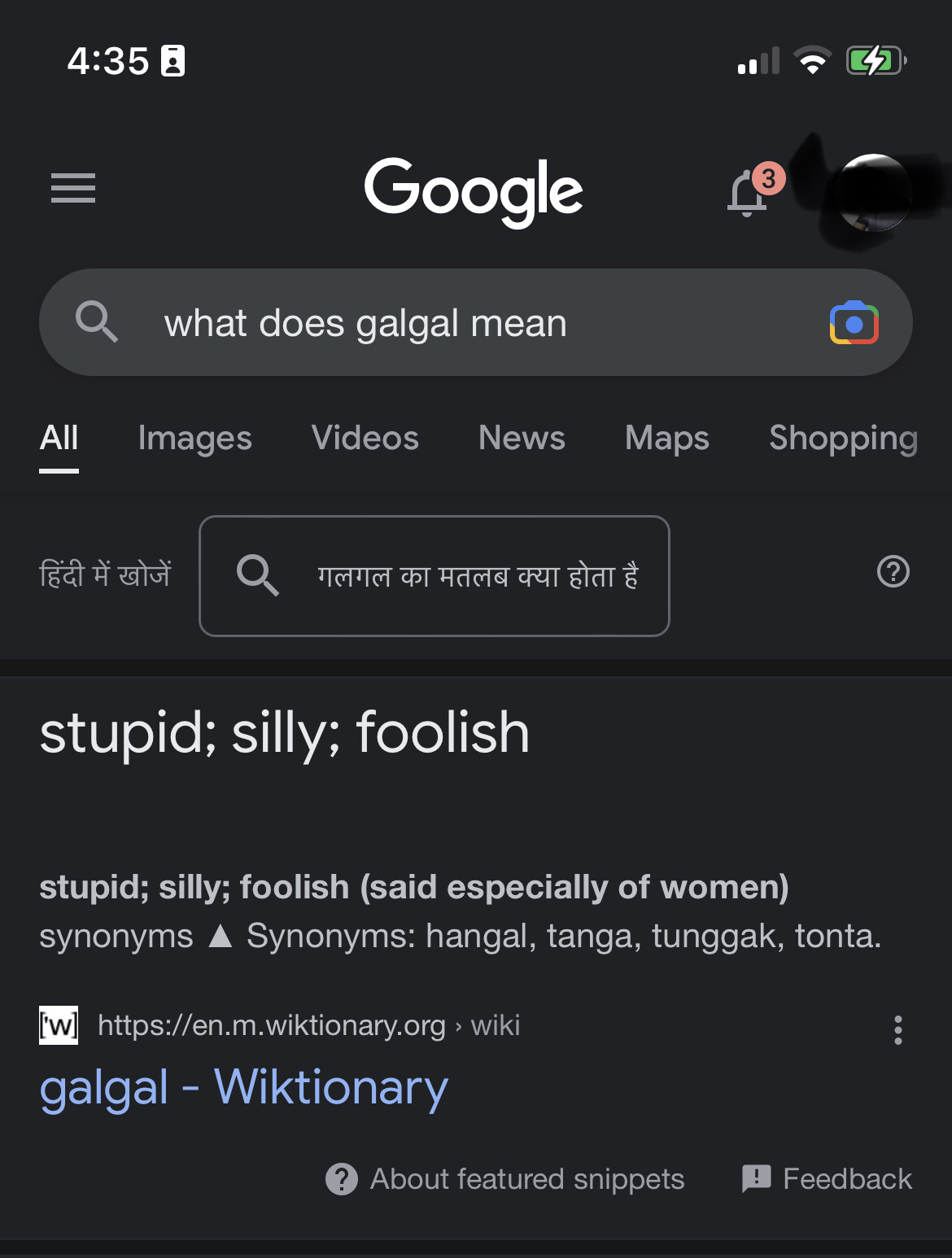Search the Hindi suggested query
The image size is (952, 1258).
point(435,576)
